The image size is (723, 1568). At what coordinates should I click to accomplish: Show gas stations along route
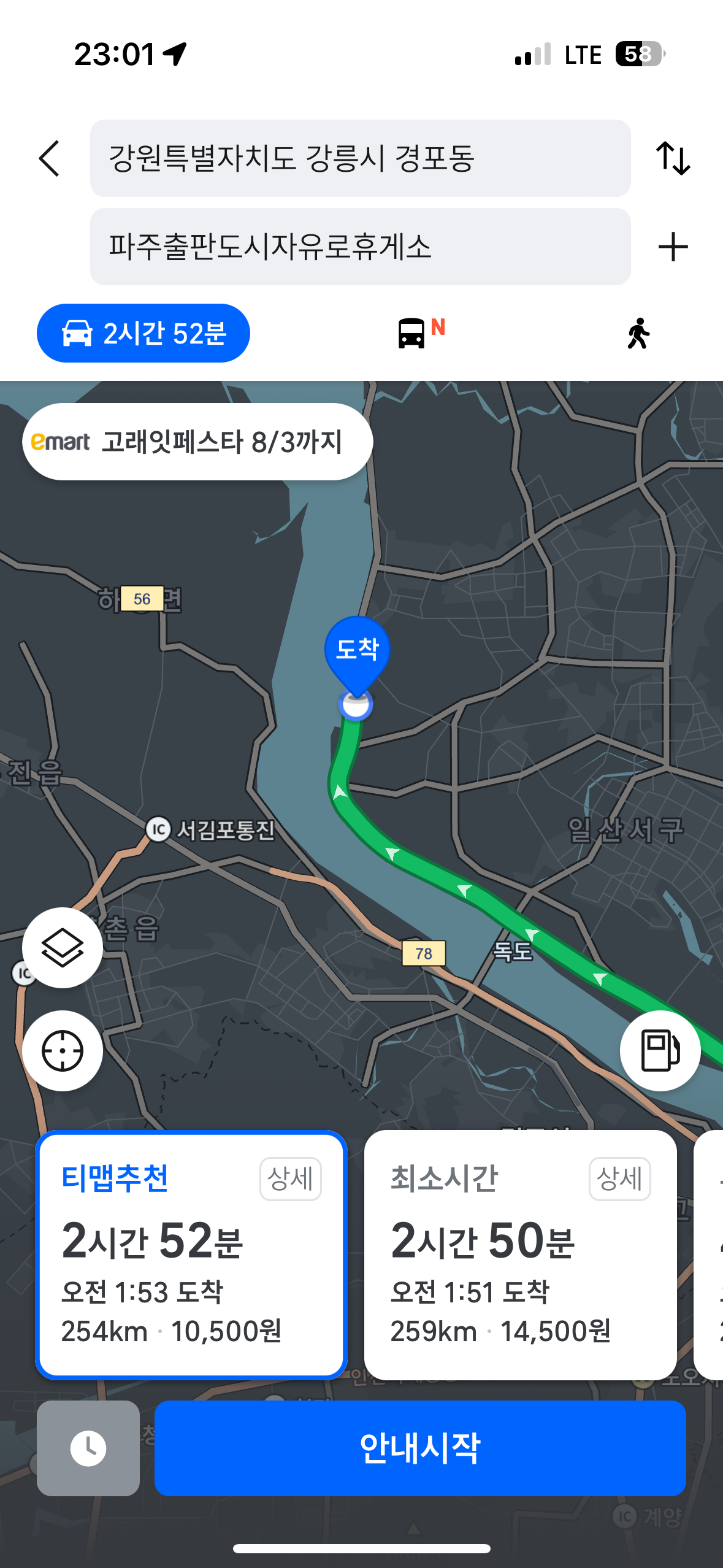[660, 1050]
